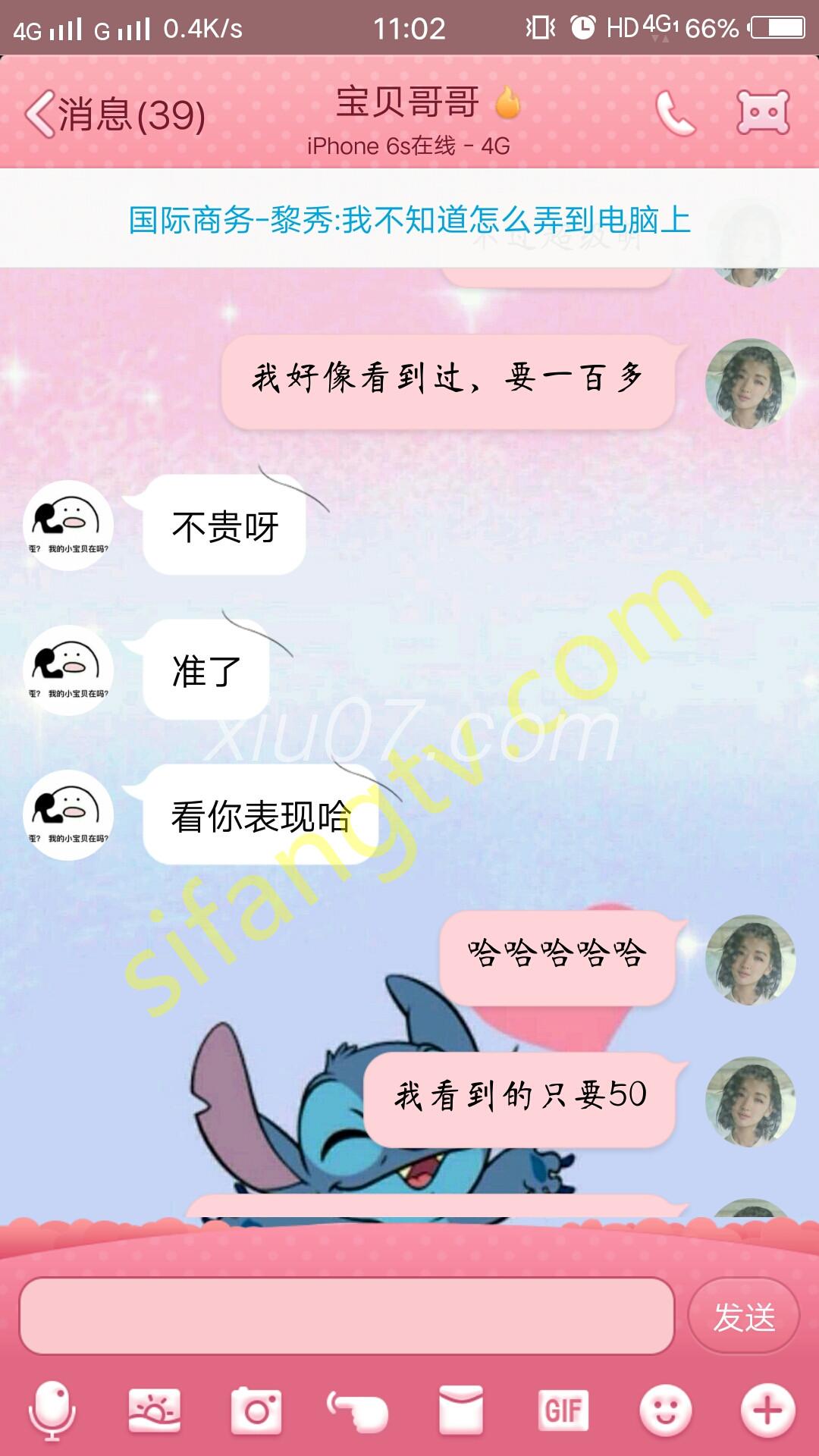Open the GIF picker

[x=563, y=1410]
